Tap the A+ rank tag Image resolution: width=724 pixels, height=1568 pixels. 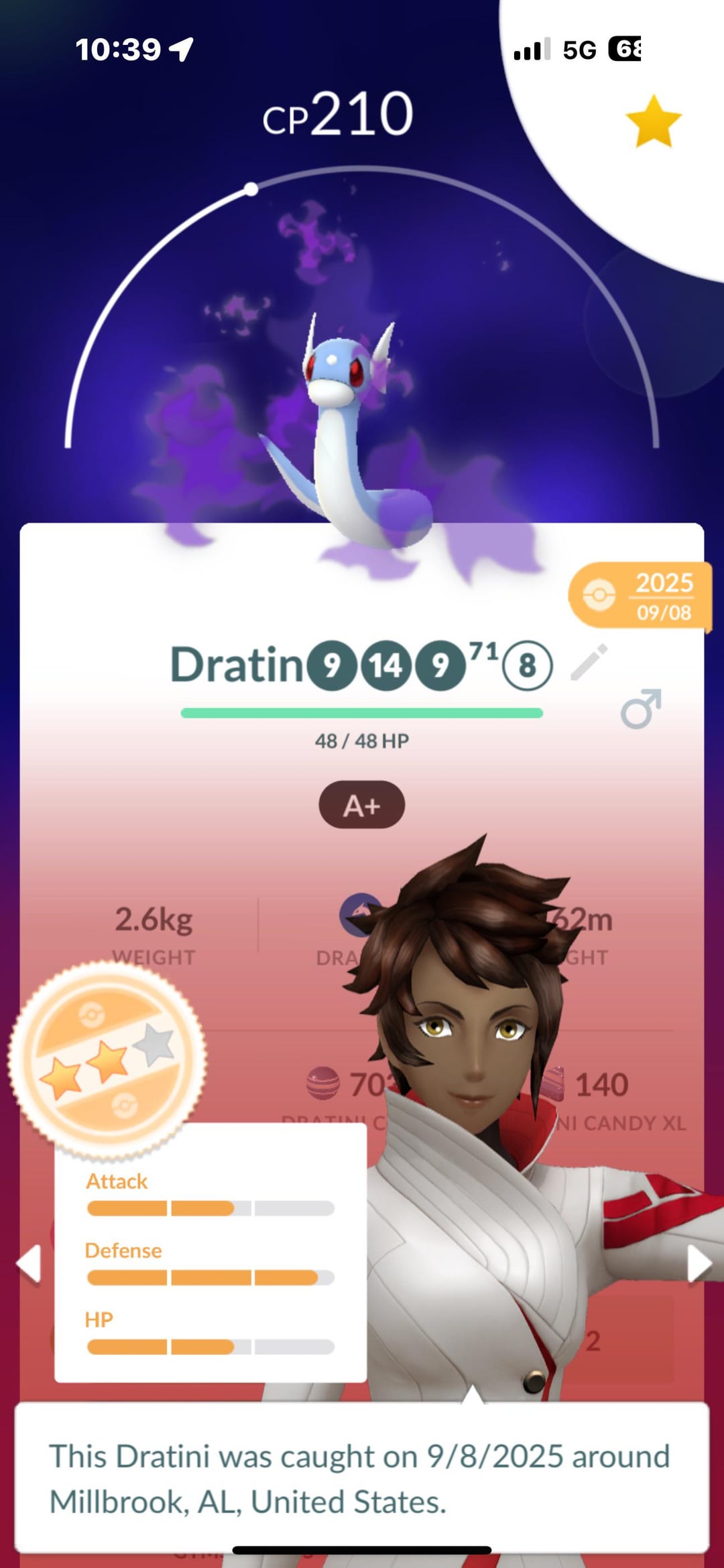[x=361, y=805]
